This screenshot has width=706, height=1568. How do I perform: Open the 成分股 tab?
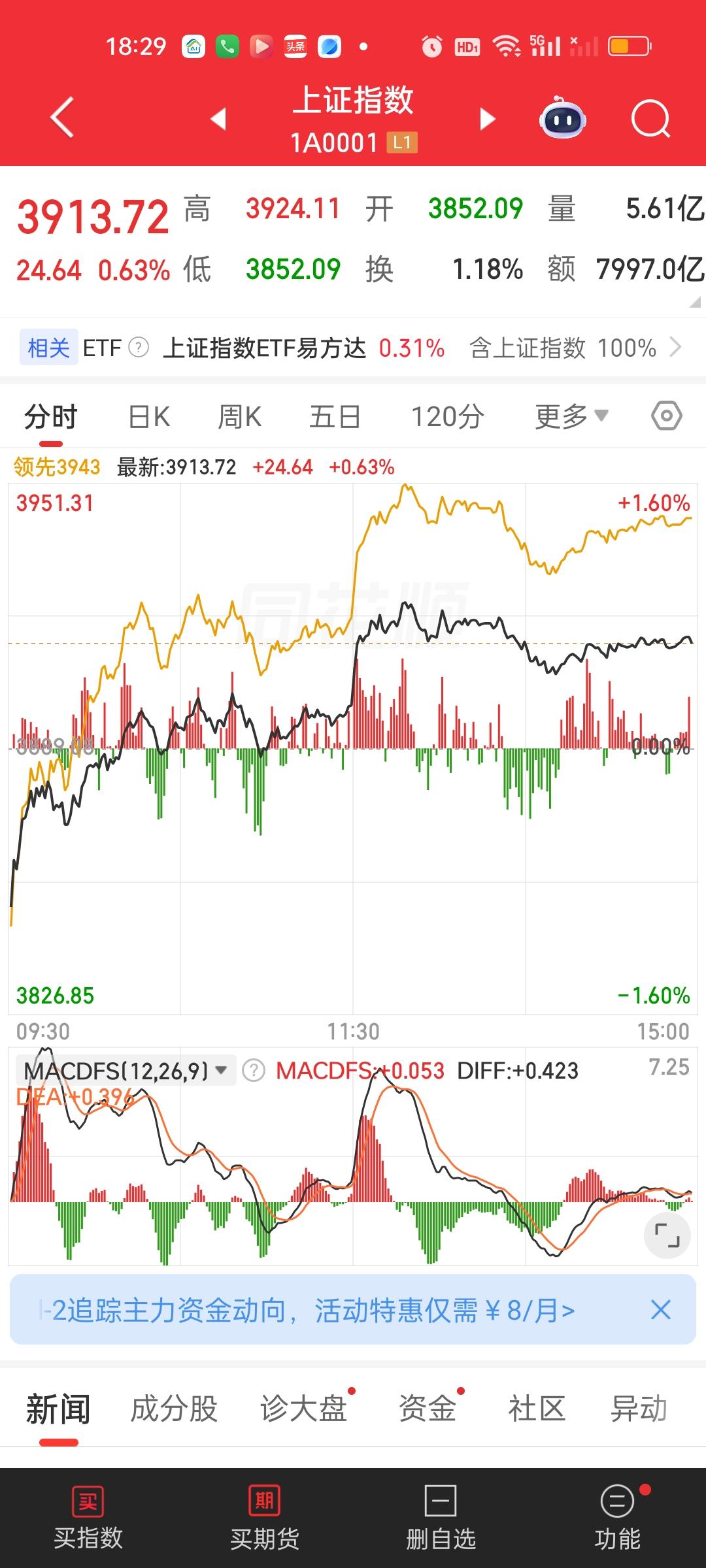click(174, 1409)
